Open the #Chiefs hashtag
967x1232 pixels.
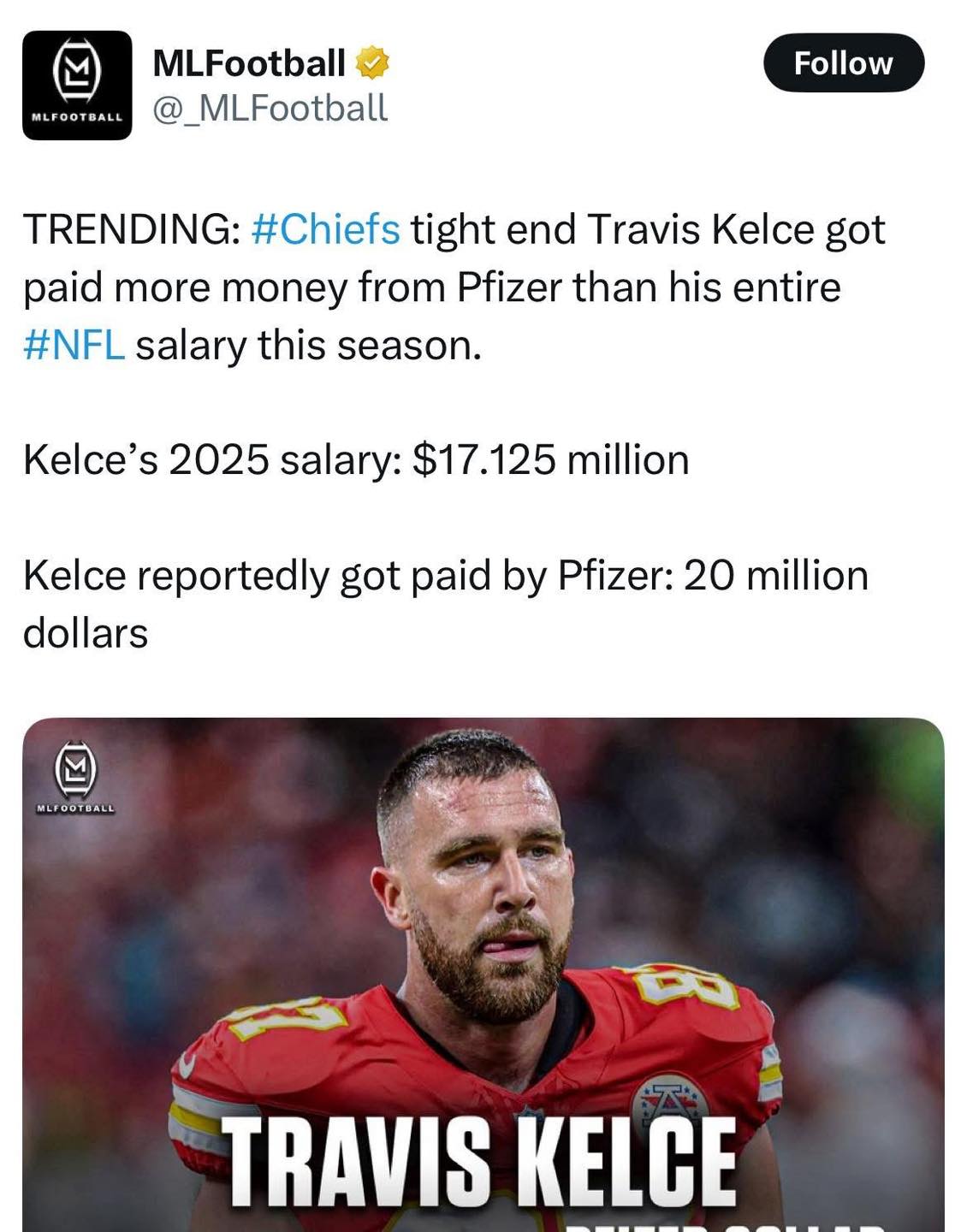(x=325, y=229)
